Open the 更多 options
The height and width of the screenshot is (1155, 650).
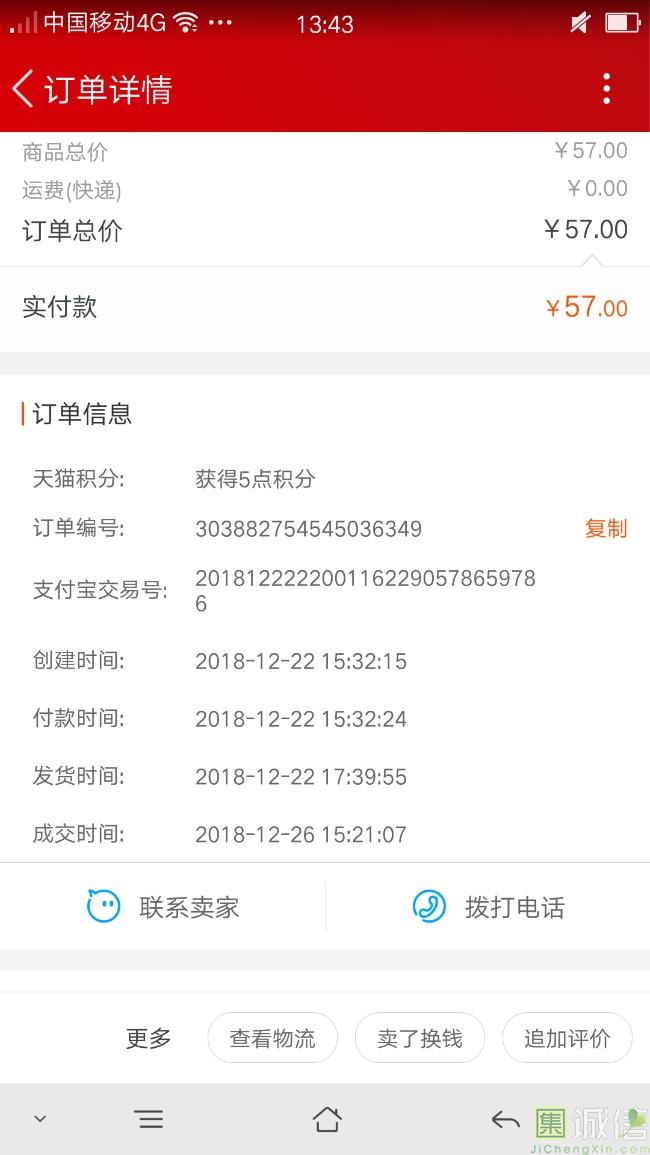(149, 1038)
